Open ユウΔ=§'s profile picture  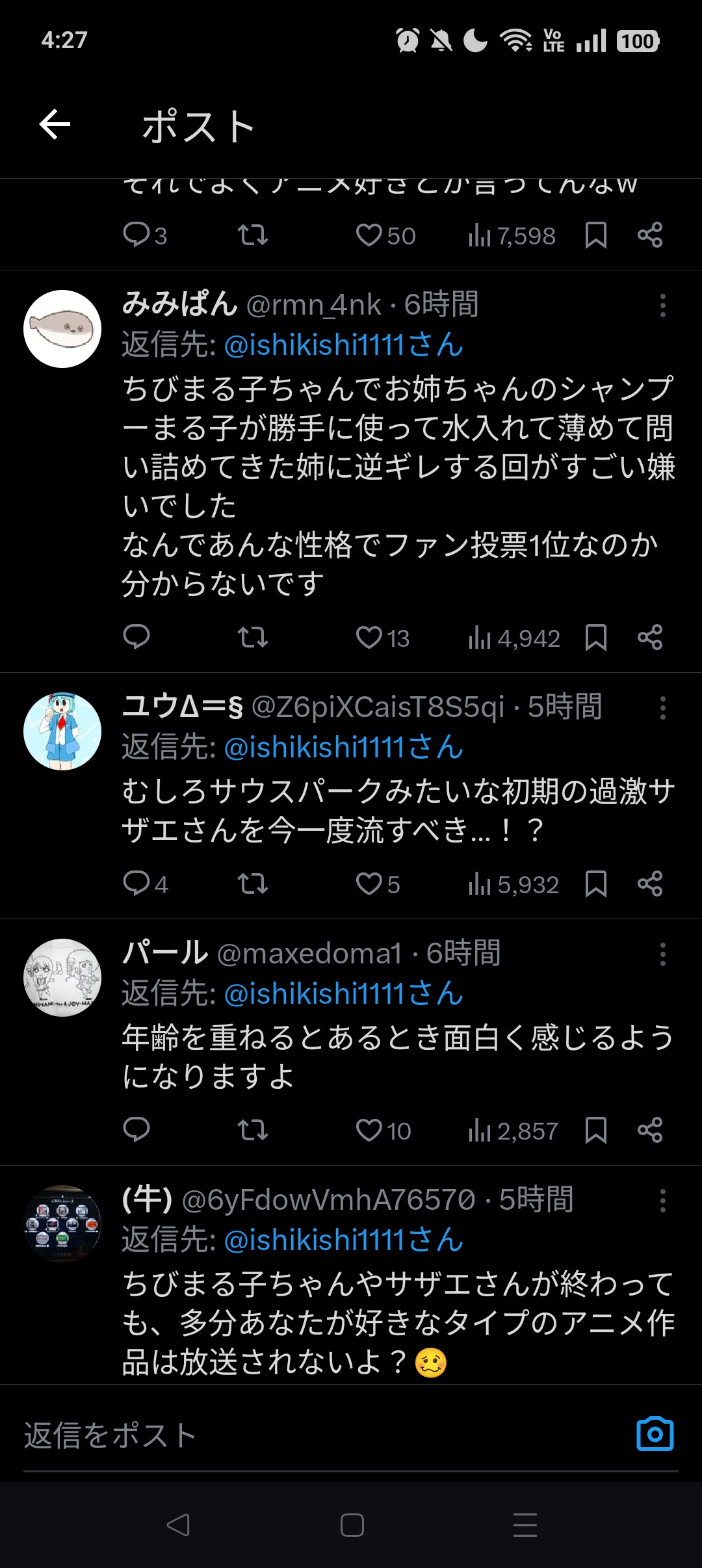(62, 731)
